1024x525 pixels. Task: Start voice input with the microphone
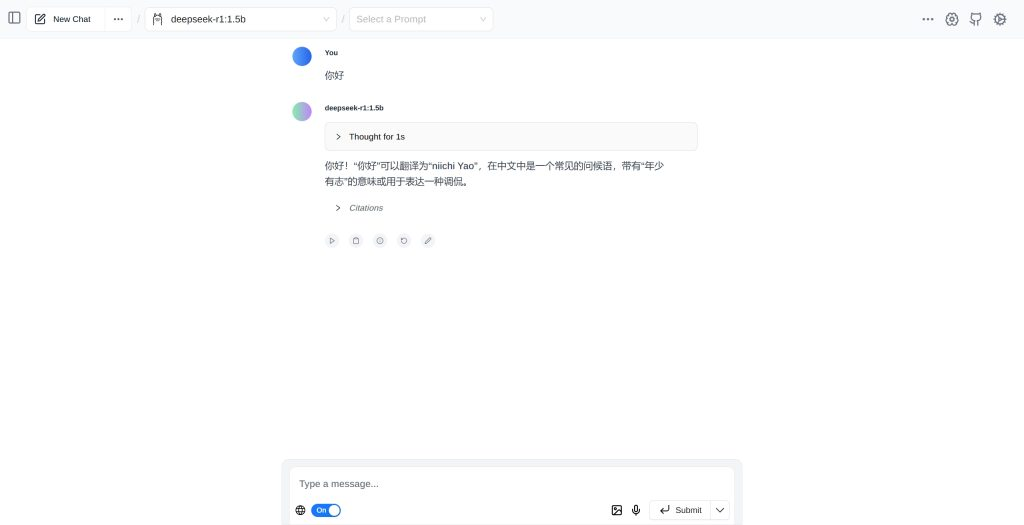click(x=636, y=510)
